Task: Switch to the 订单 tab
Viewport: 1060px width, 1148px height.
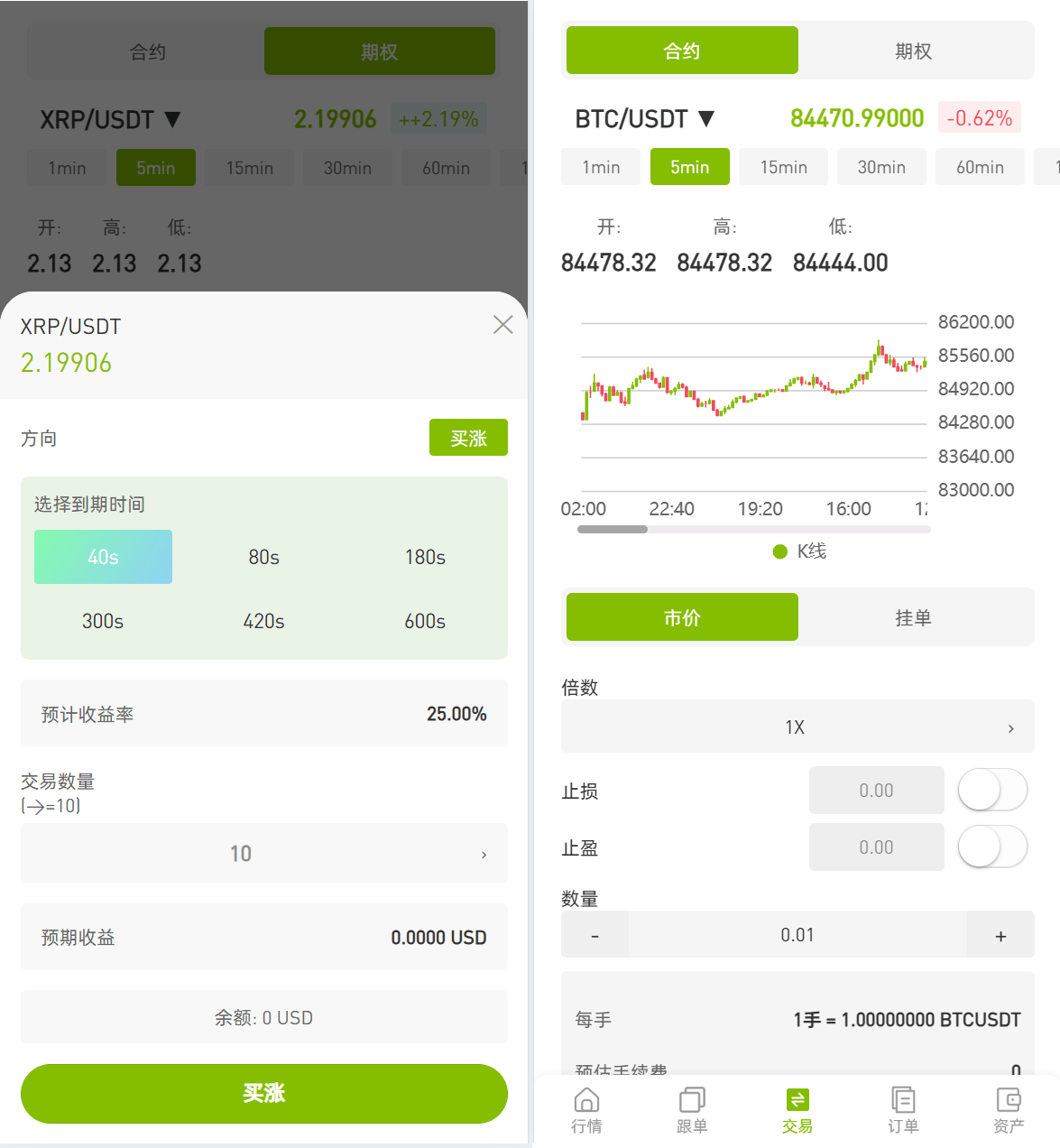Action: [902, 1109]
